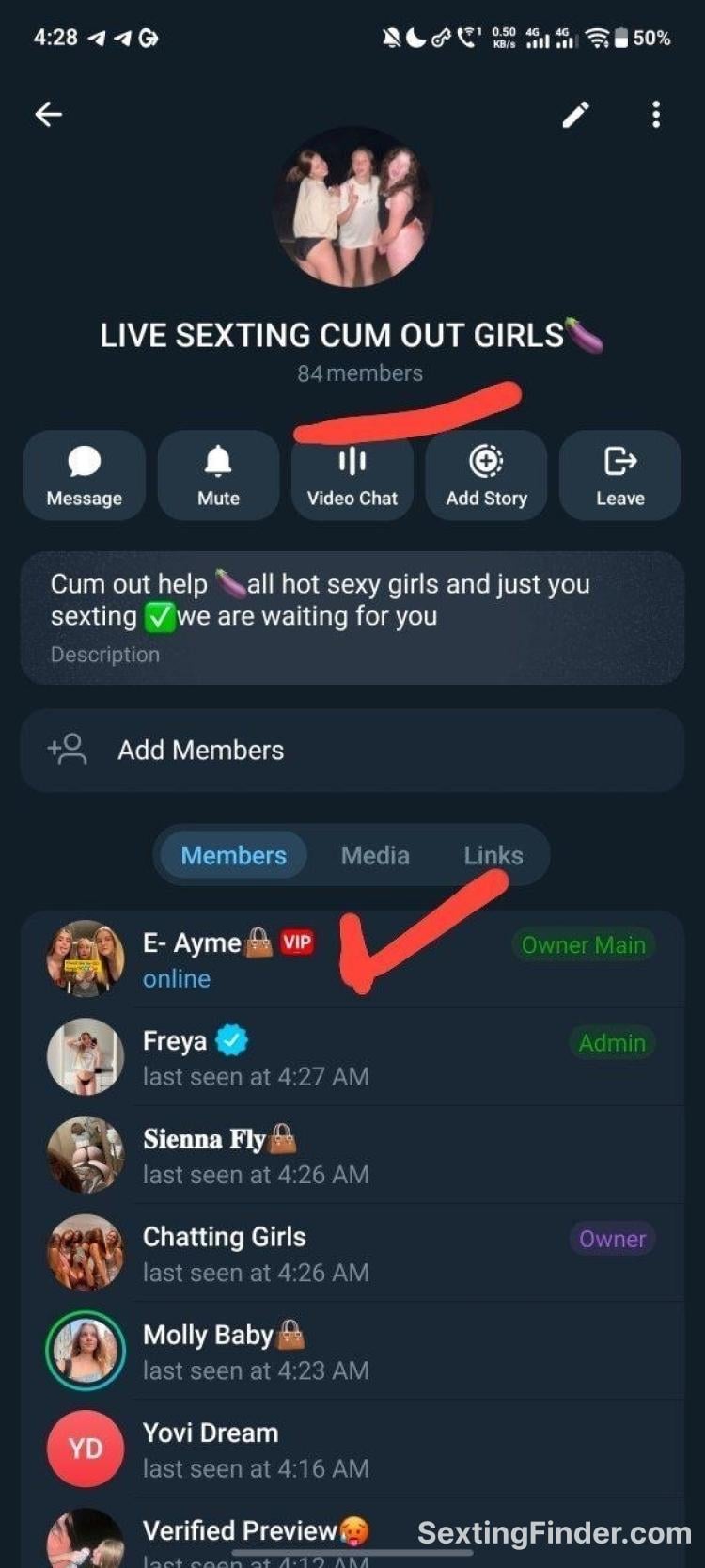Open the three-dot overflow menu

[x=656, y=115]
